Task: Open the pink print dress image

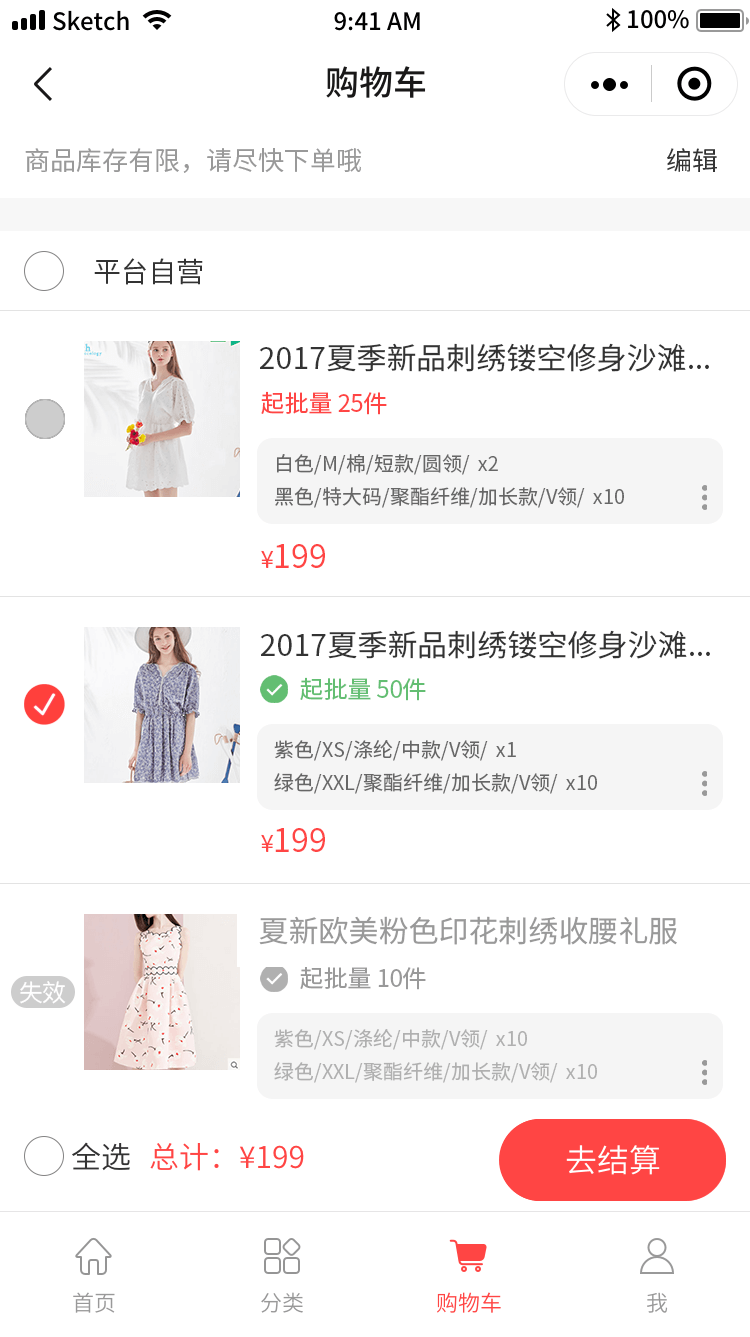Action: pos(162,991)
